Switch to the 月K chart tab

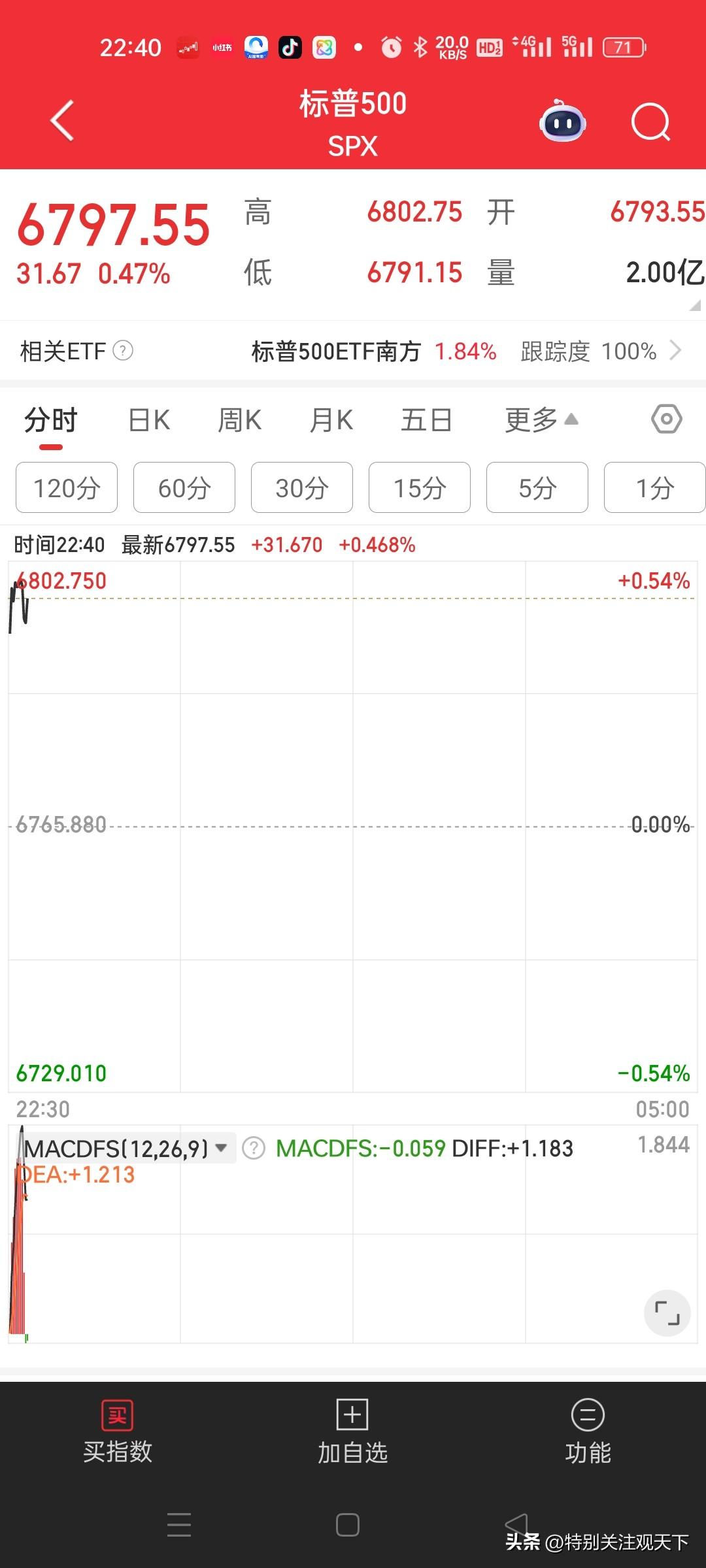(331, 420)
